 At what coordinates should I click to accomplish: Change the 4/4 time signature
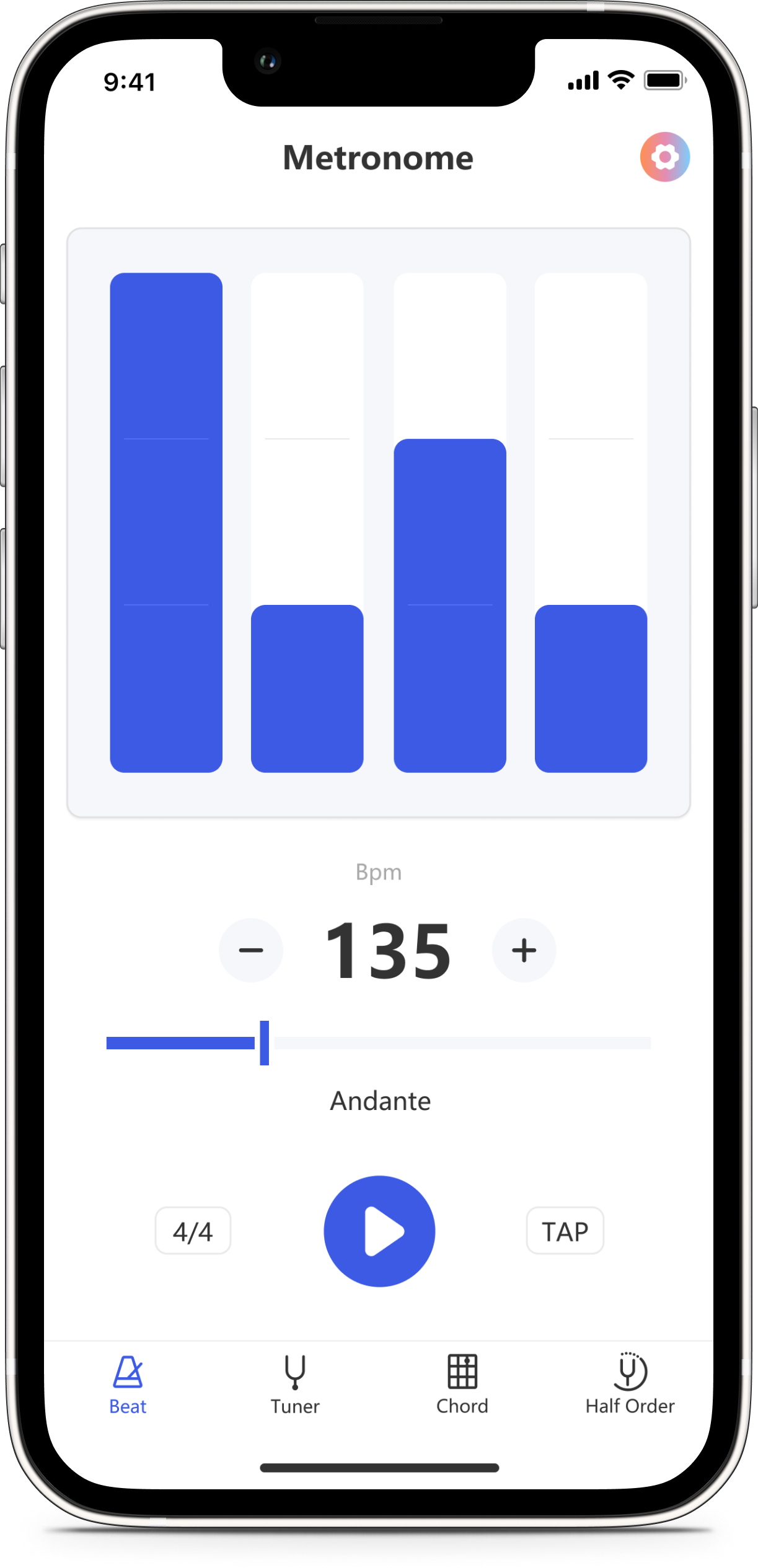pyautogui.click(x=193, y=1231)
